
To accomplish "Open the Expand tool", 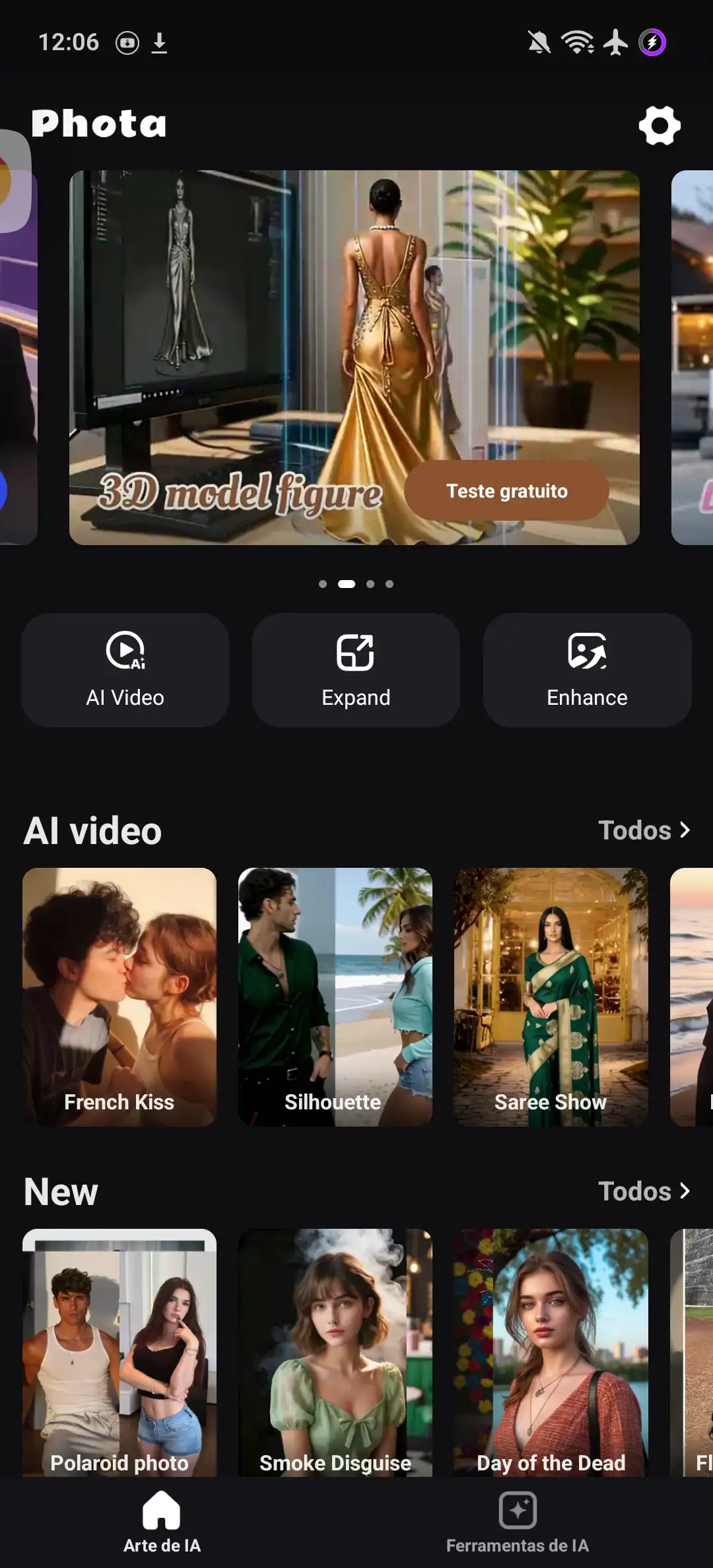I will [356, 670].
